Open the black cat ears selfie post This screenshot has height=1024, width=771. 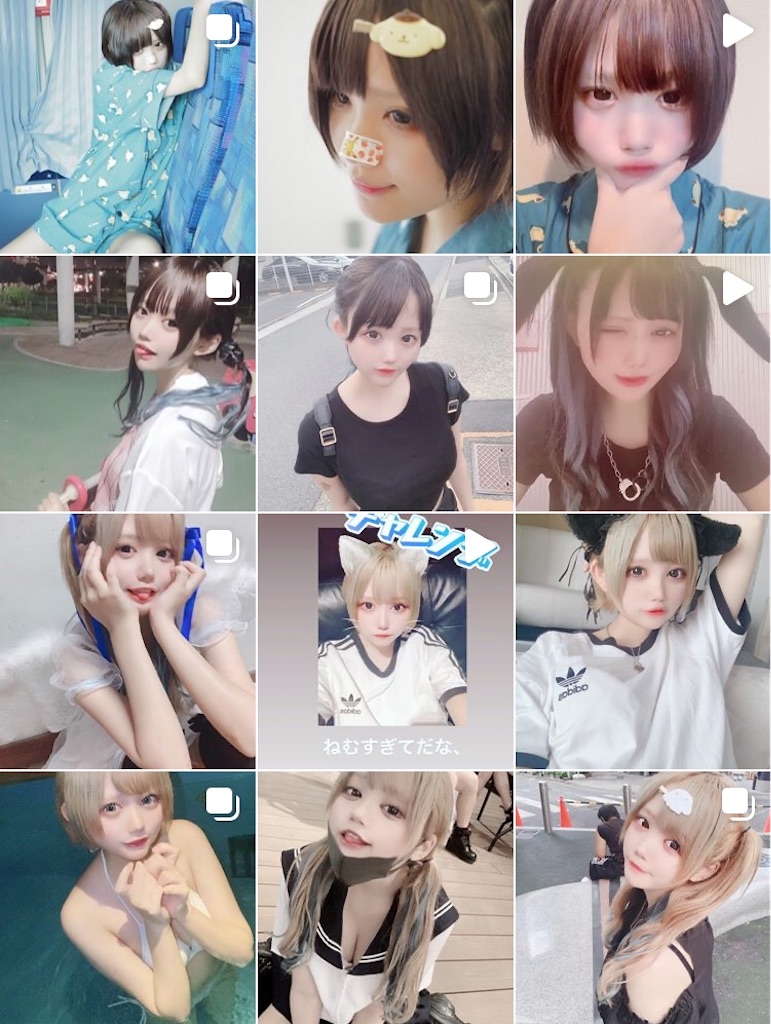click(643, 641)
